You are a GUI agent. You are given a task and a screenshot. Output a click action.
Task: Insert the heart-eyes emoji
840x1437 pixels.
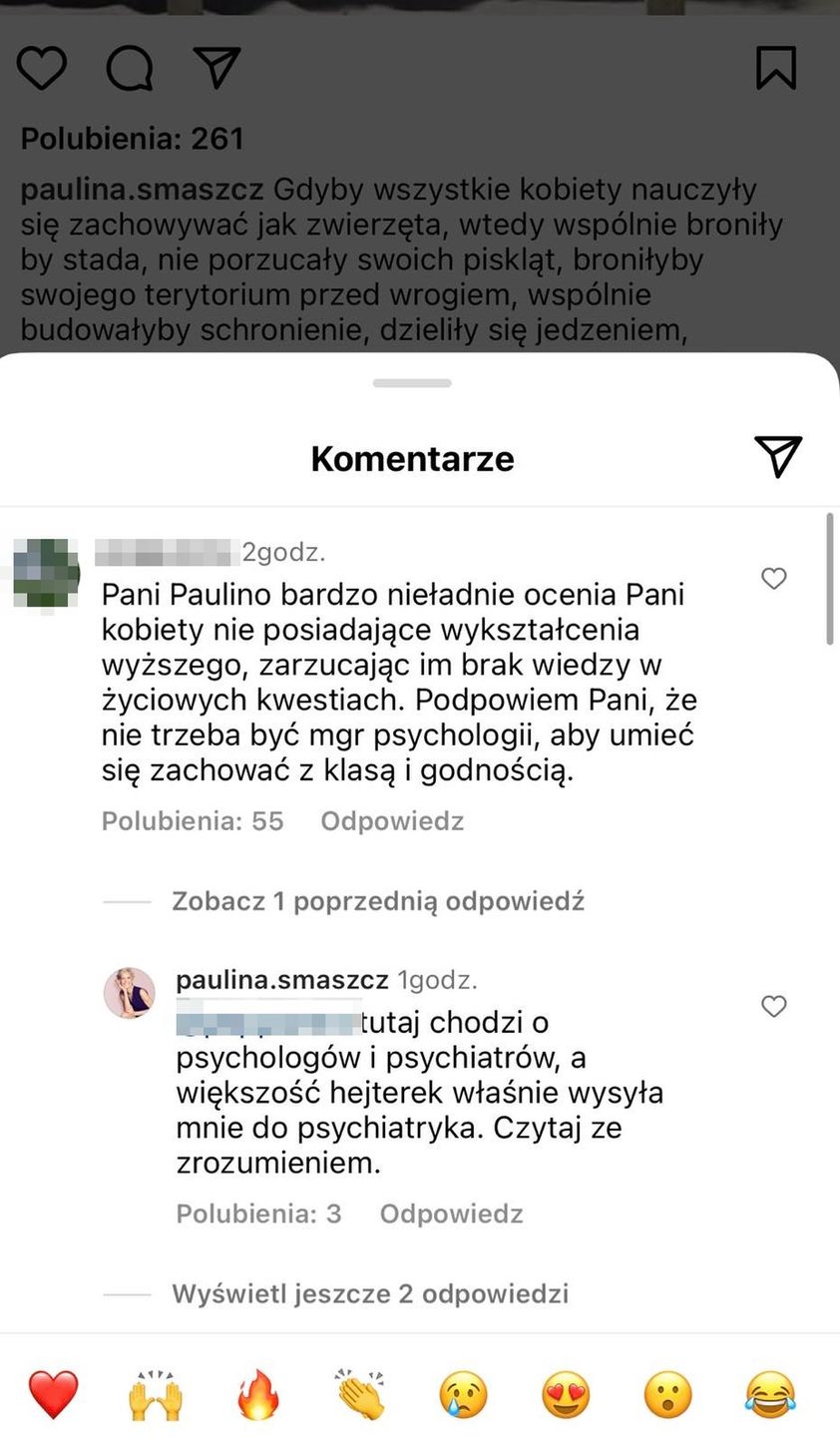click(566, 1394)
